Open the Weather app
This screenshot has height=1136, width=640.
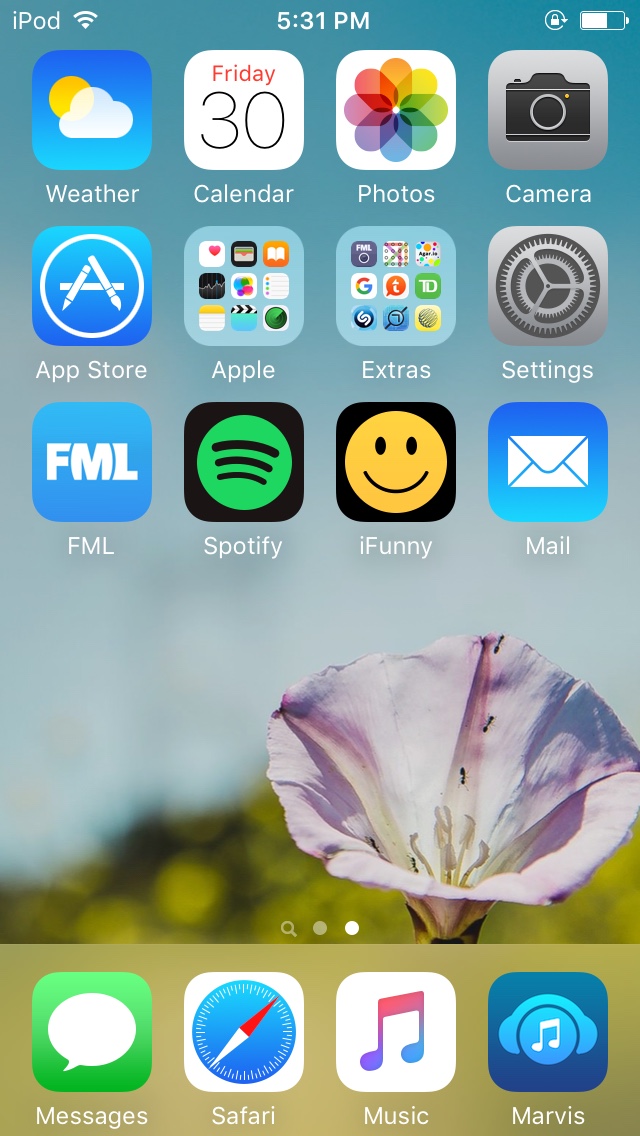click(x=92, y=110)
